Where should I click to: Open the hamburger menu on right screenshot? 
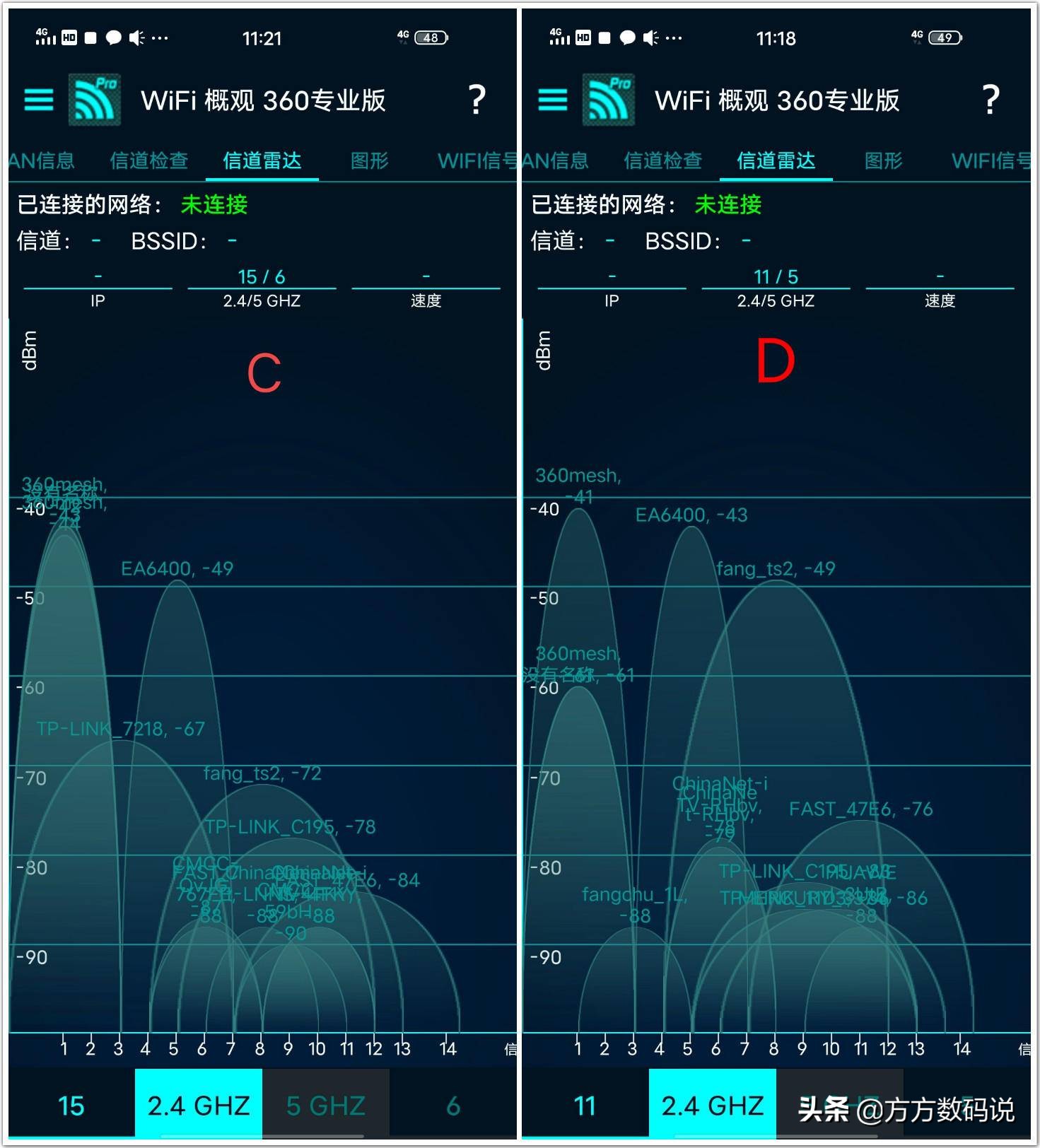552,100
